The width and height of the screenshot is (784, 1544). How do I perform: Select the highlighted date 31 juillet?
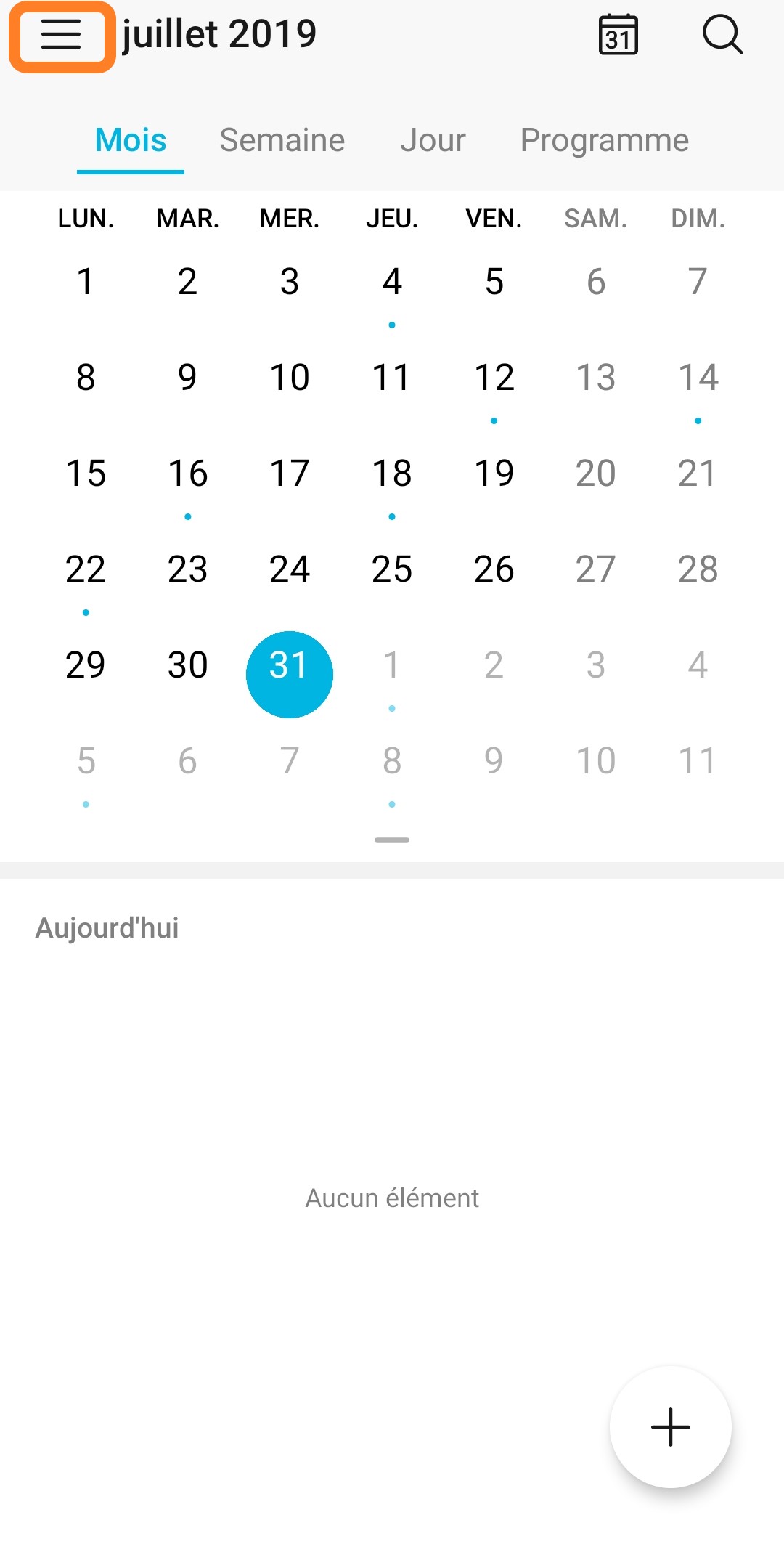289,673
